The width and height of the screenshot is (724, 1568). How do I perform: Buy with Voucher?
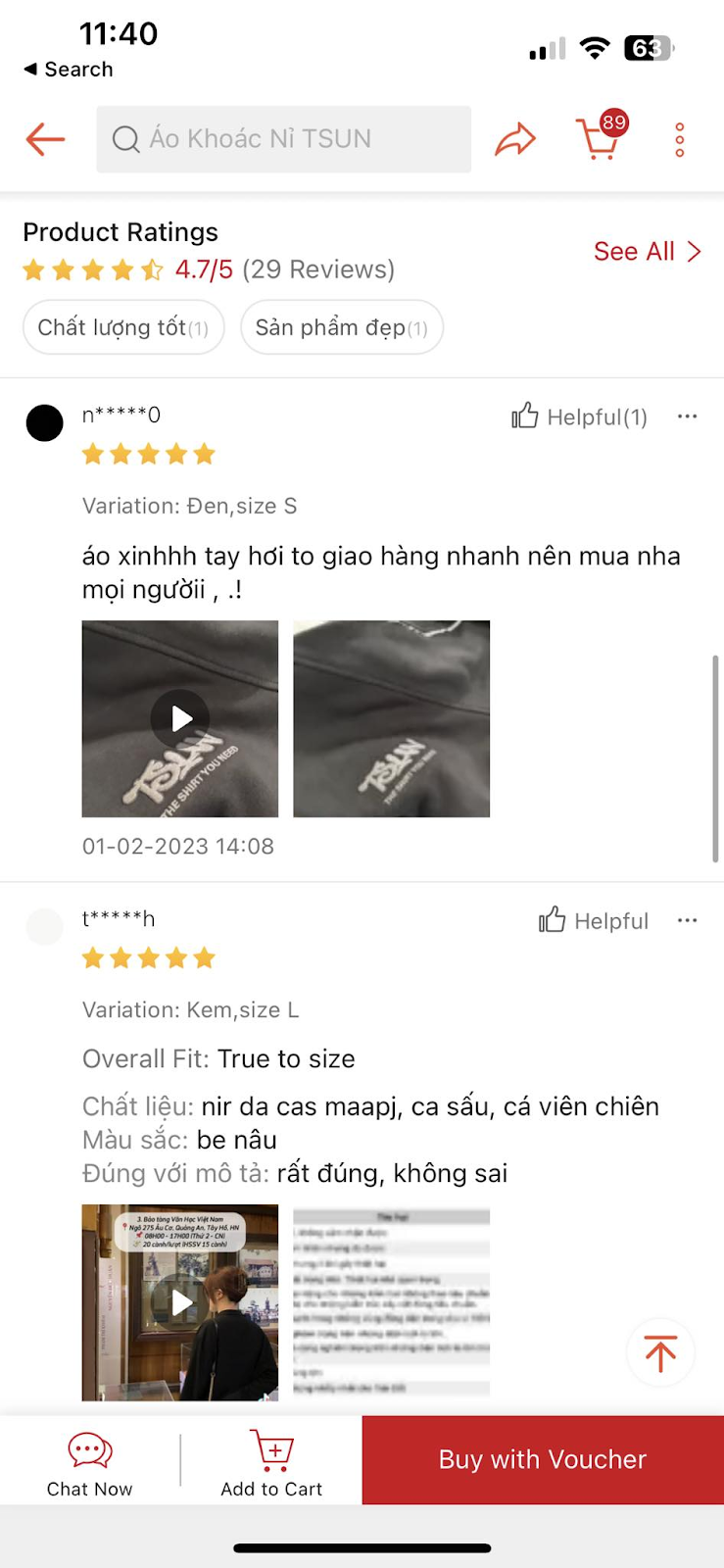tap(543, 1459)
